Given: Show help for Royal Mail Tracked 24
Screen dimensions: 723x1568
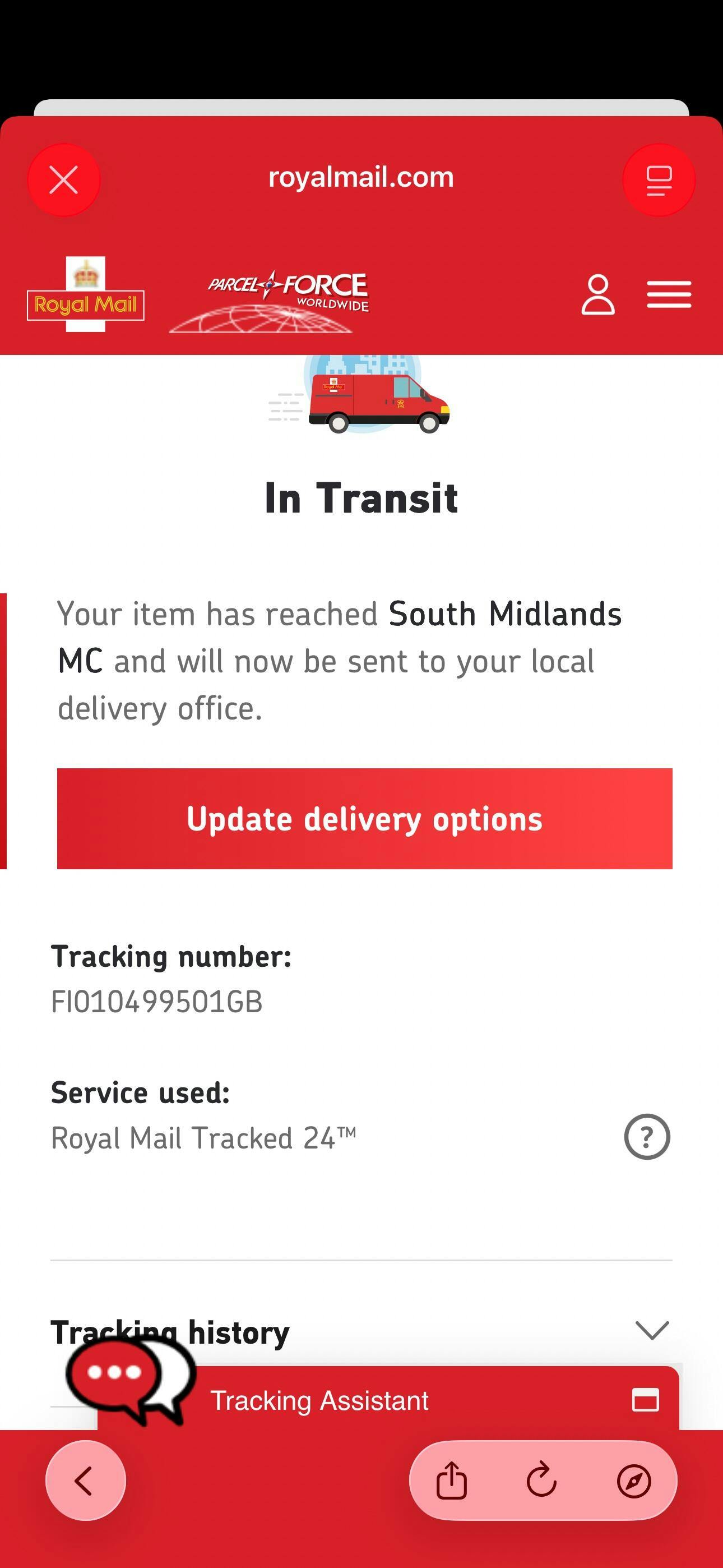Looking at the screenshot, I should pyautogui.click(x=646, y=1136).
